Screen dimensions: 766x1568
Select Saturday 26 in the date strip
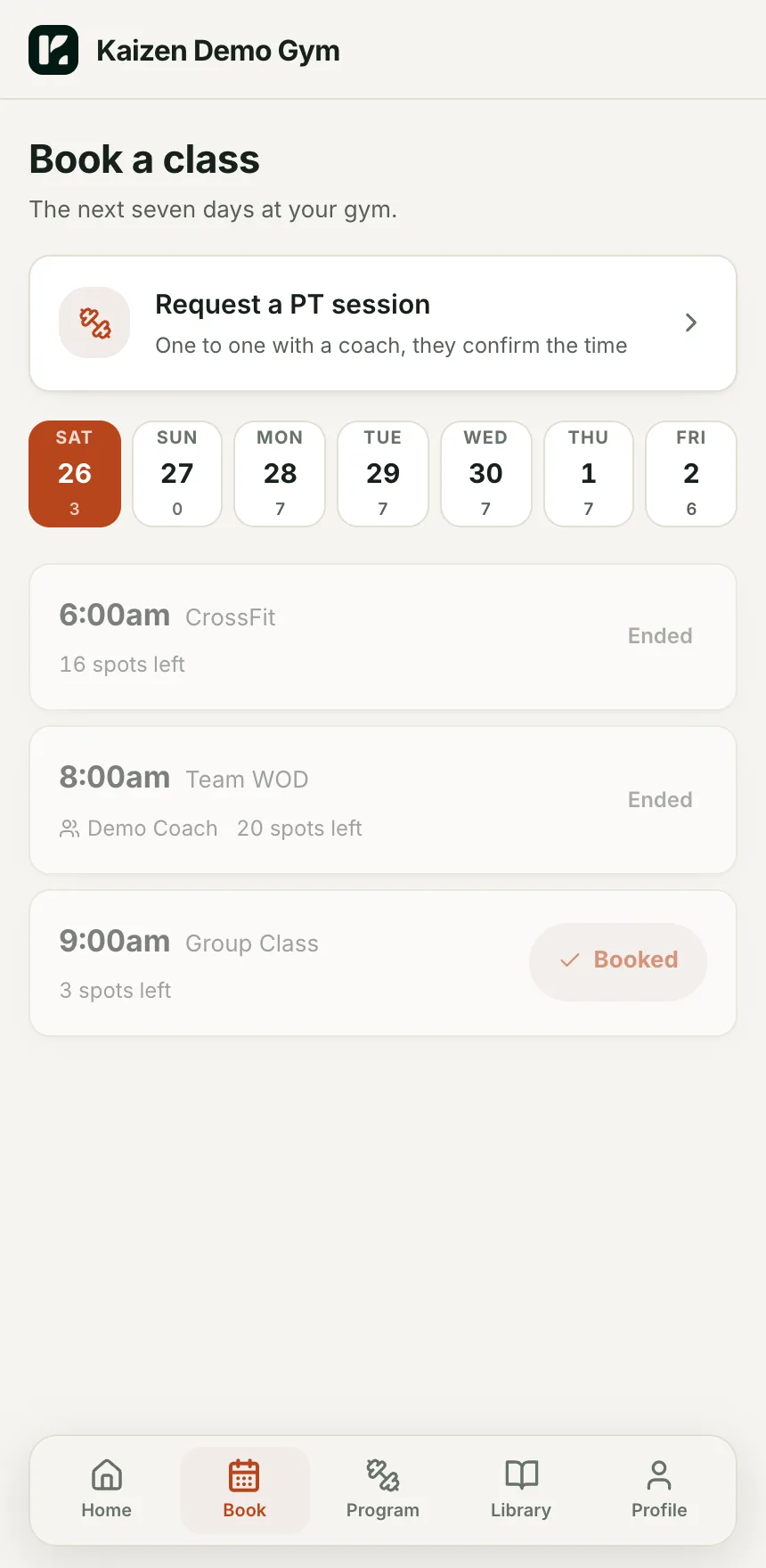click(x=75, y=474)
